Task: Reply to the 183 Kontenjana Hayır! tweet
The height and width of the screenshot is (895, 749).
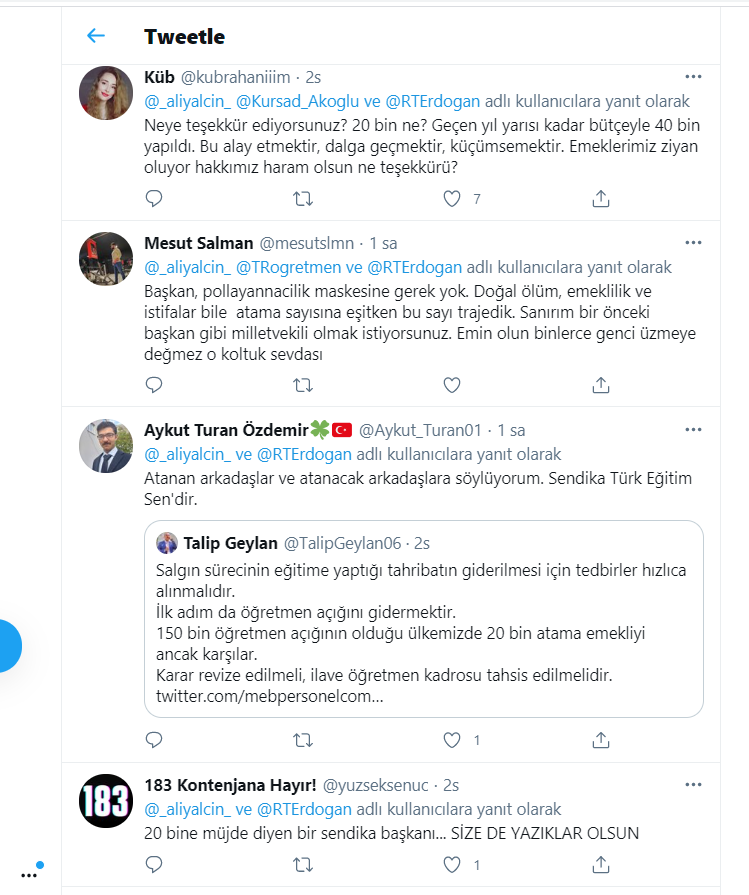Action: [x=153, y=864]
